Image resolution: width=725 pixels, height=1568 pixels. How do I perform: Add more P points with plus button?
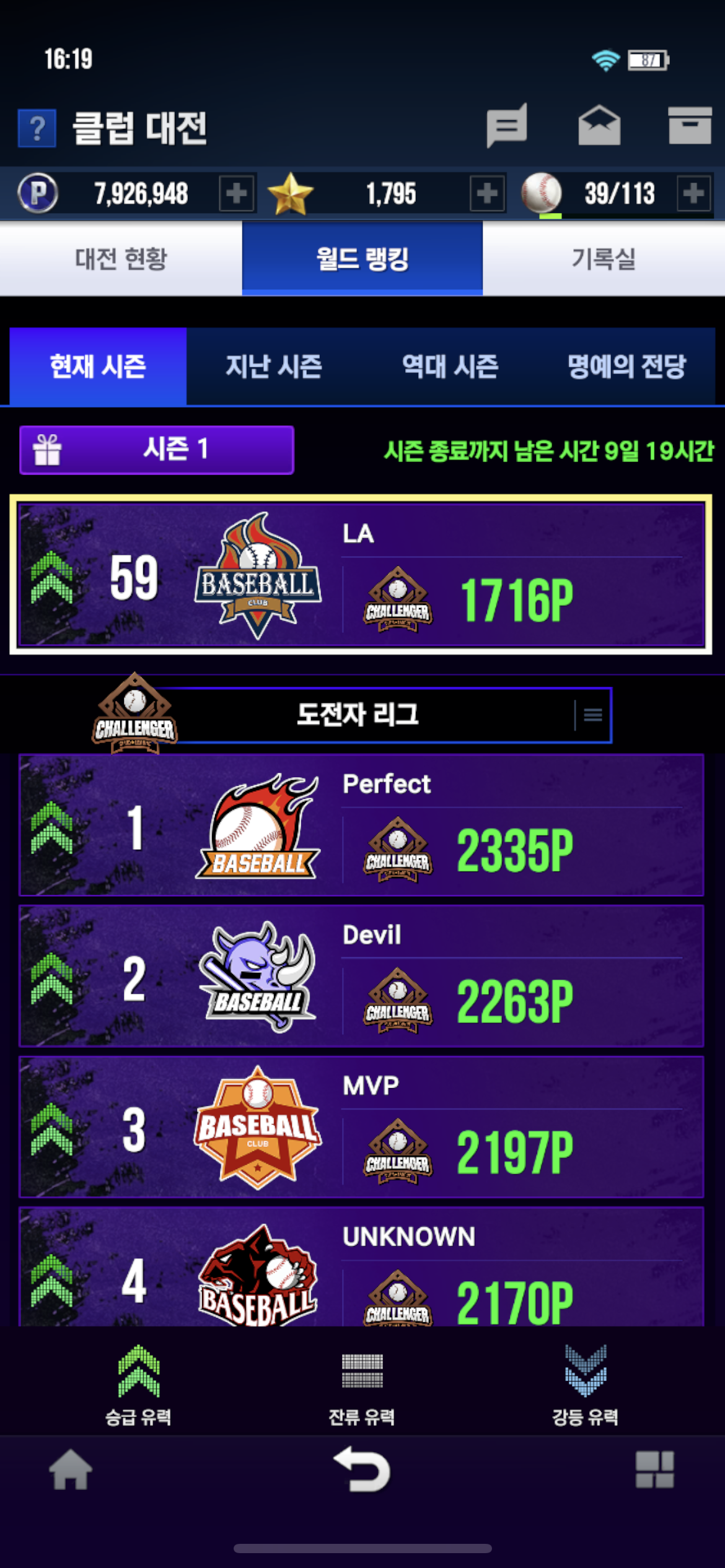[x=237, y=194]
